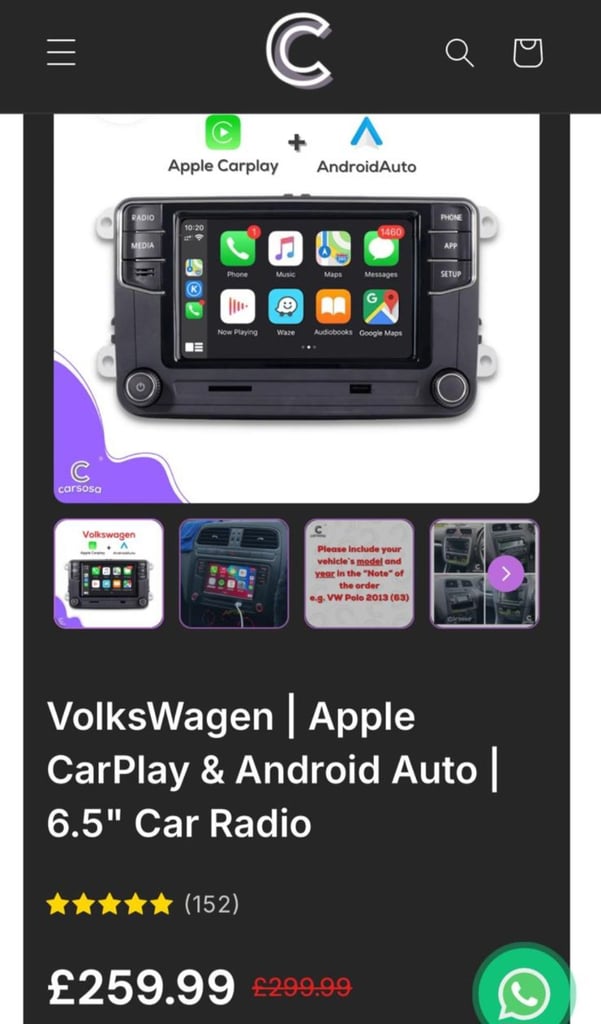Screen dimensions: 601x1024
Task: Open the 152 customer reviews
Action: [212, 904]
